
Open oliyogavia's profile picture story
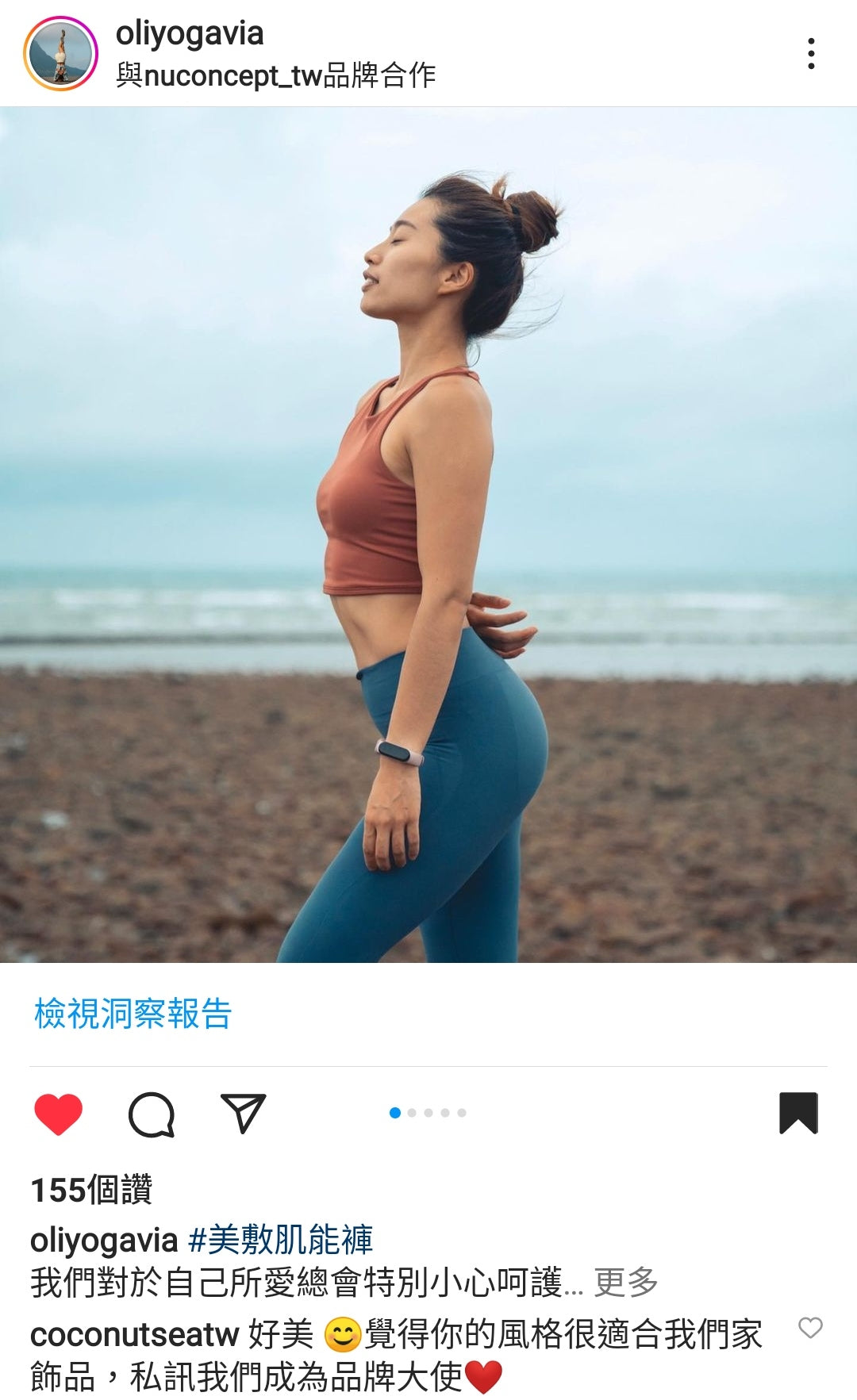60,53
